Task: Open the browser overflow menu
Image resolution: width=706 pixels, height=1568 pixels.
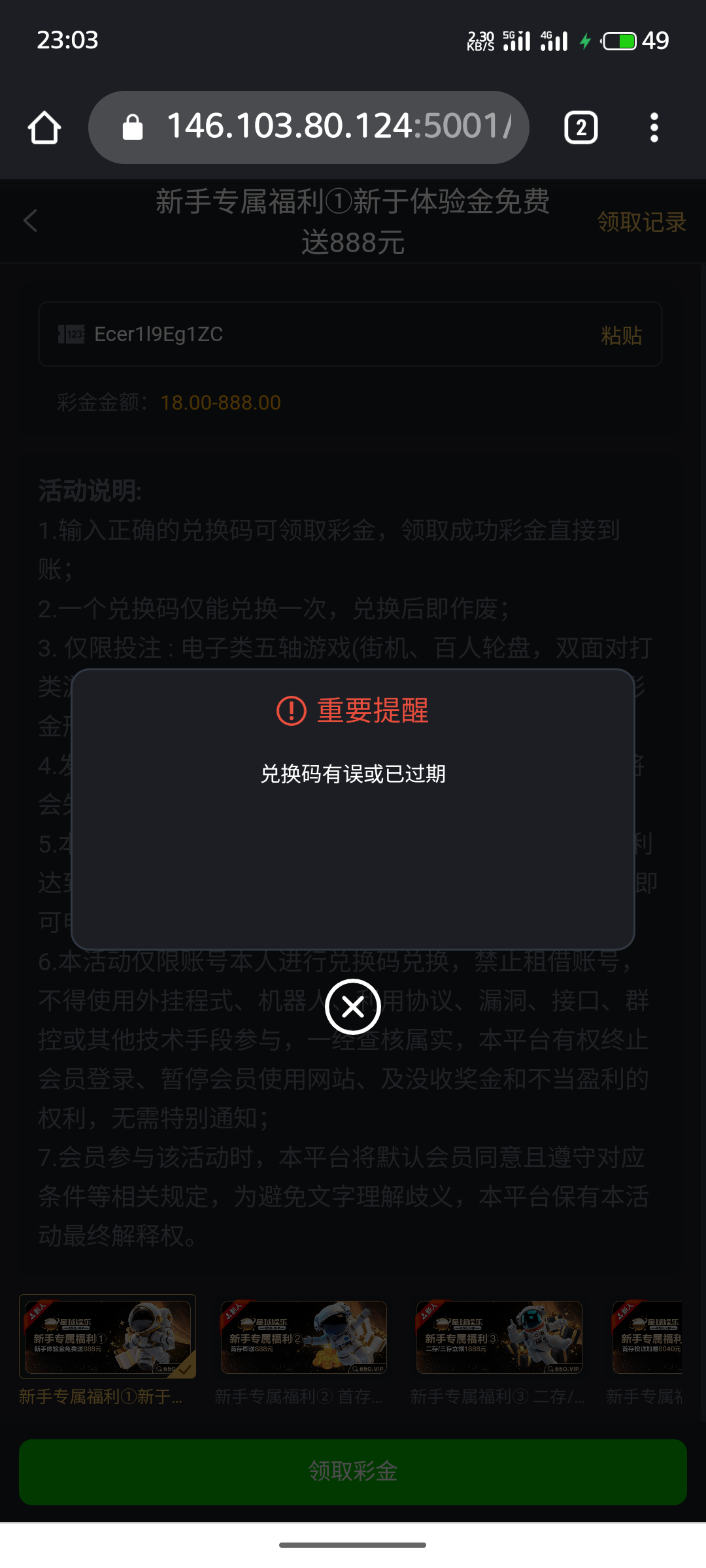Action: pyautogui.click(x=654, y=127)
